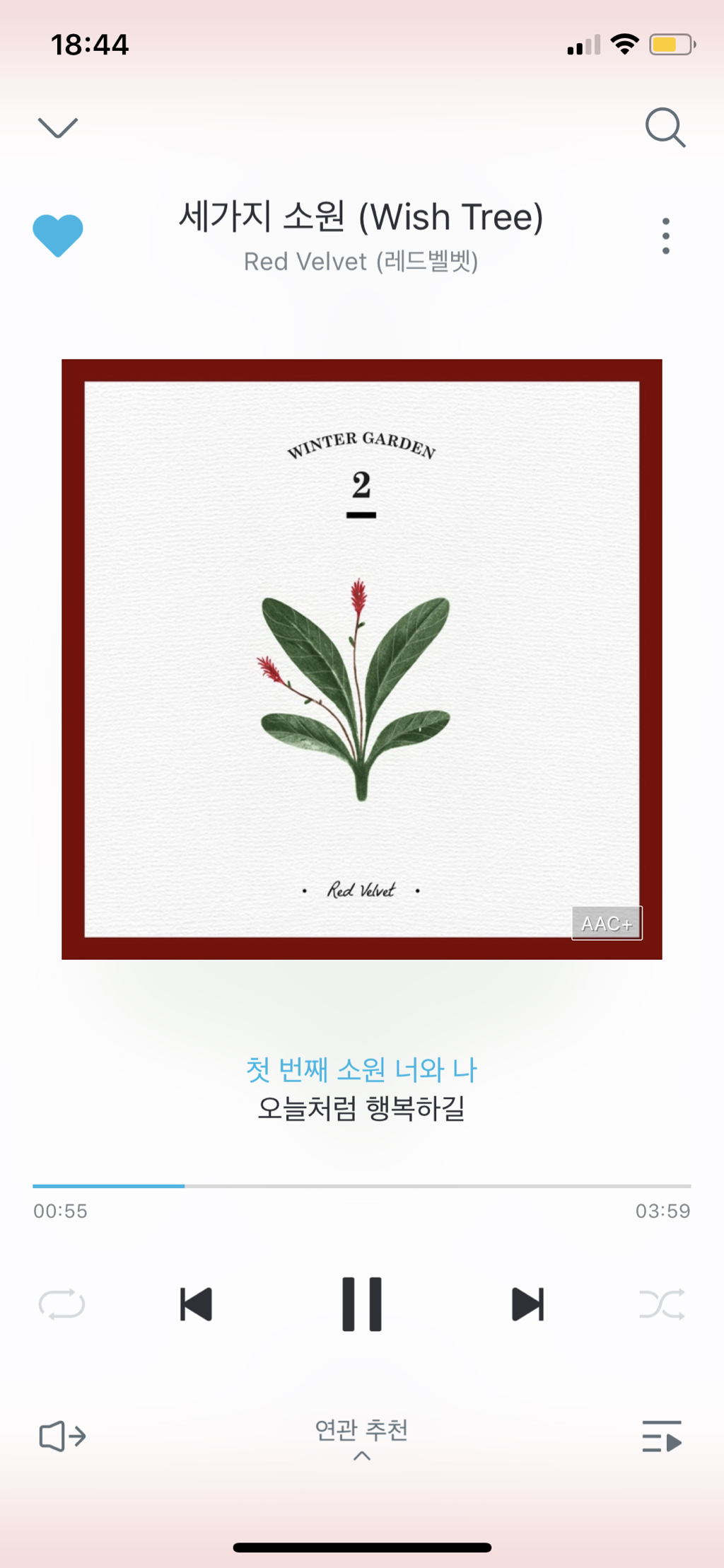The height and width of the screenshot is (1568, 724).
Task: Open the artist Red Velvet (레드벨벳)
Action: tap(361, 262)
